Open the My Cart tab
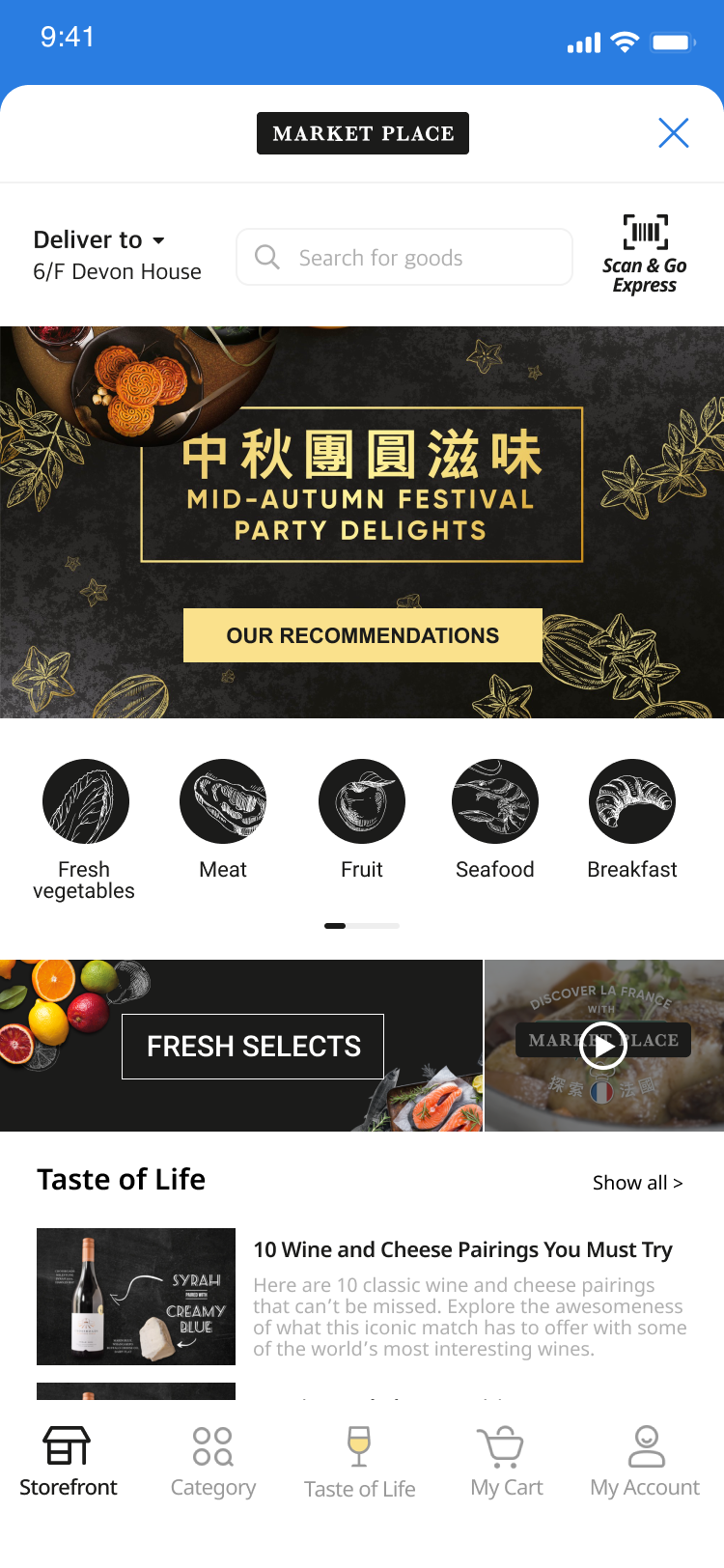 point(506,1461)
